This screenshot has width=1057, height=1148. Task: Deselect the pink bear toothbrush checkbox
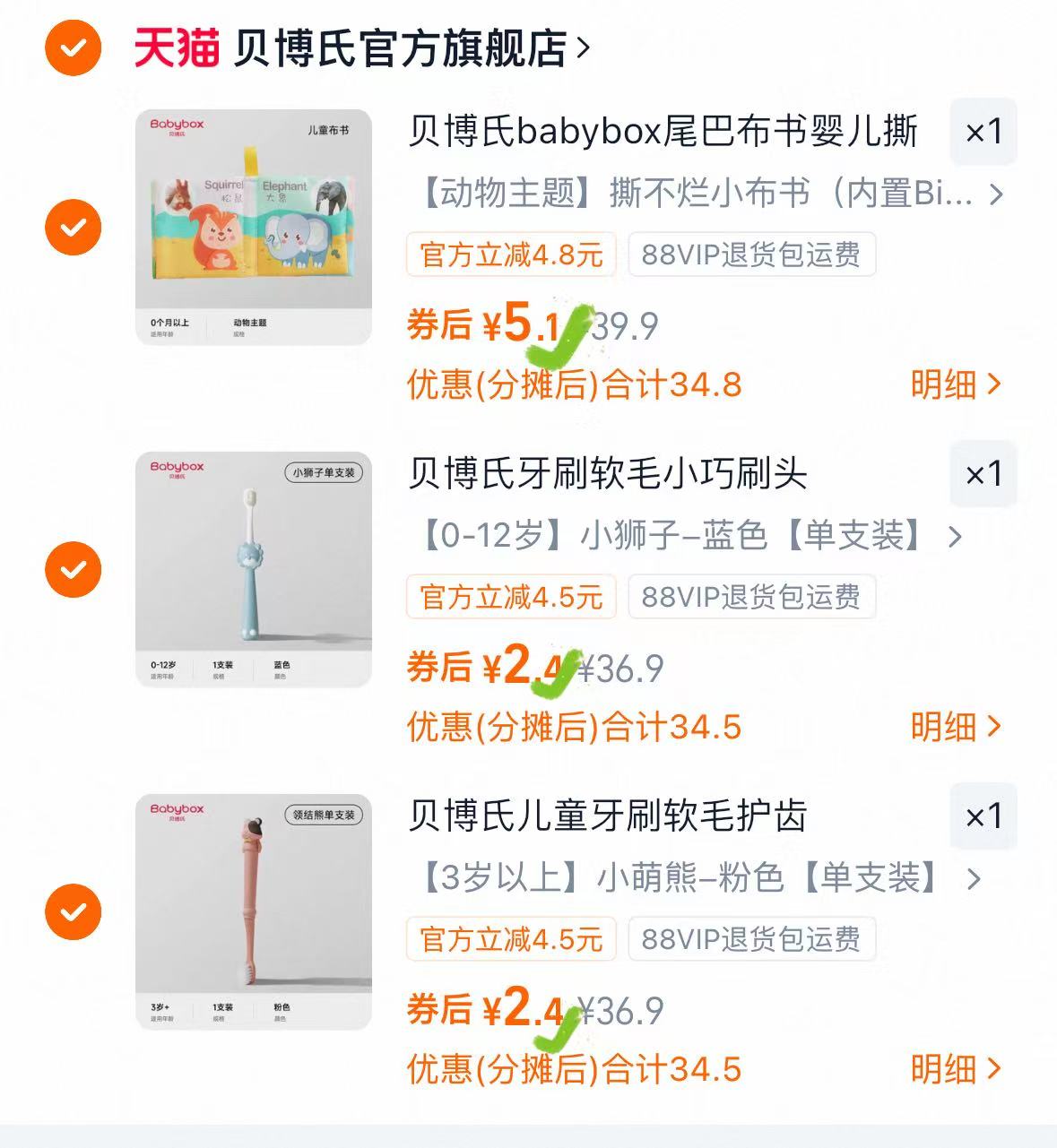point(72,910)
